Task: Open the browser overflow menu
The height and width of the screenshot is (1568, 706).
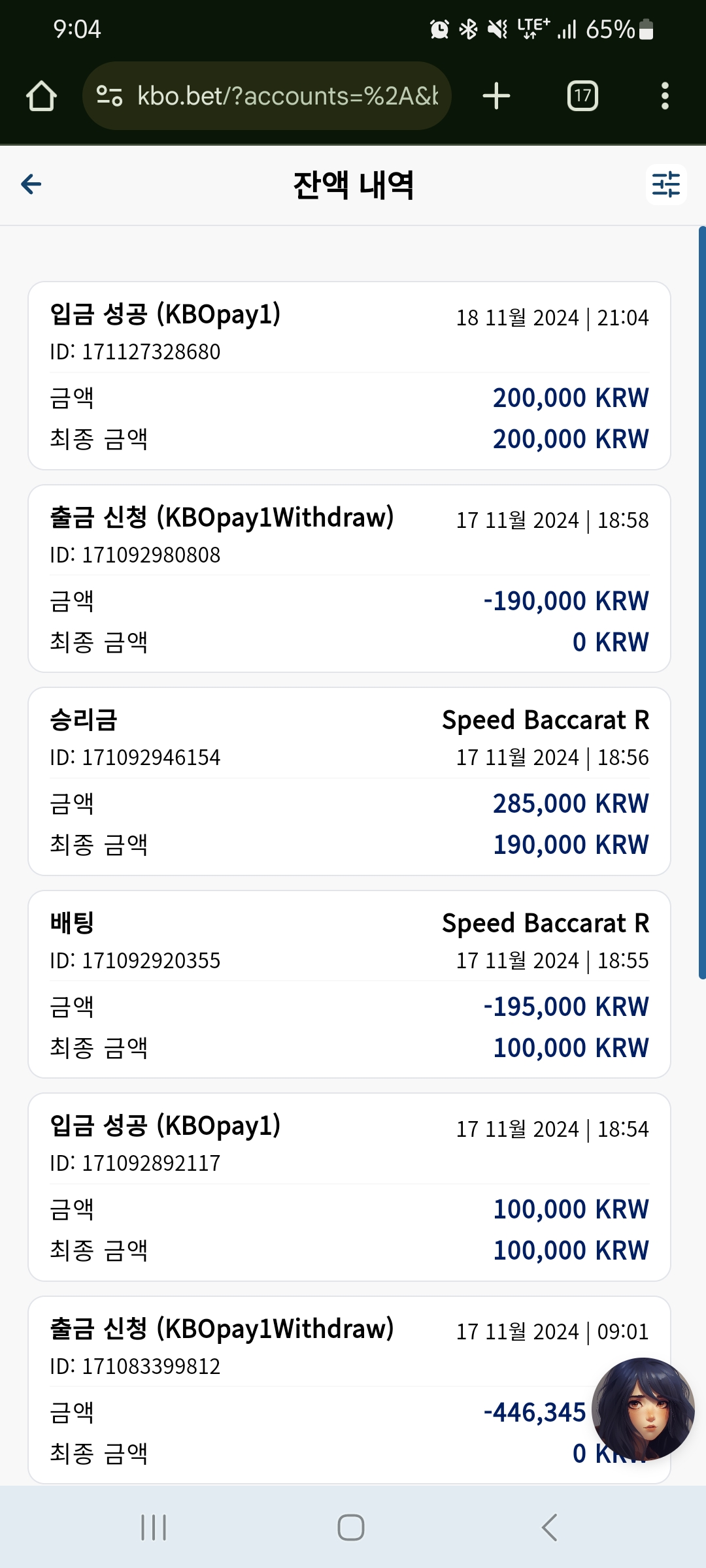Action: 665,96
